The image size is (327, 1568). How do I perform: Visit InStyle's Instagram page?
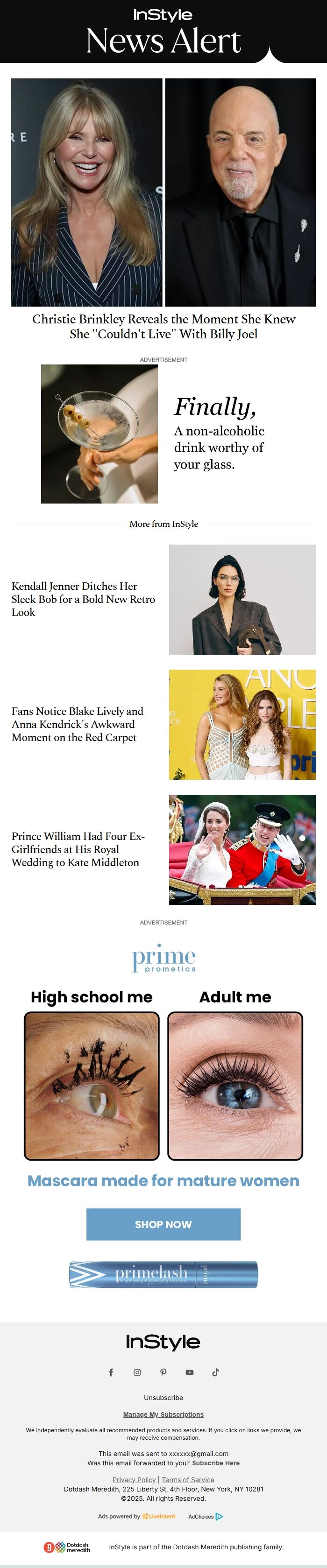pyautogui.click(x=137, y=1372)
